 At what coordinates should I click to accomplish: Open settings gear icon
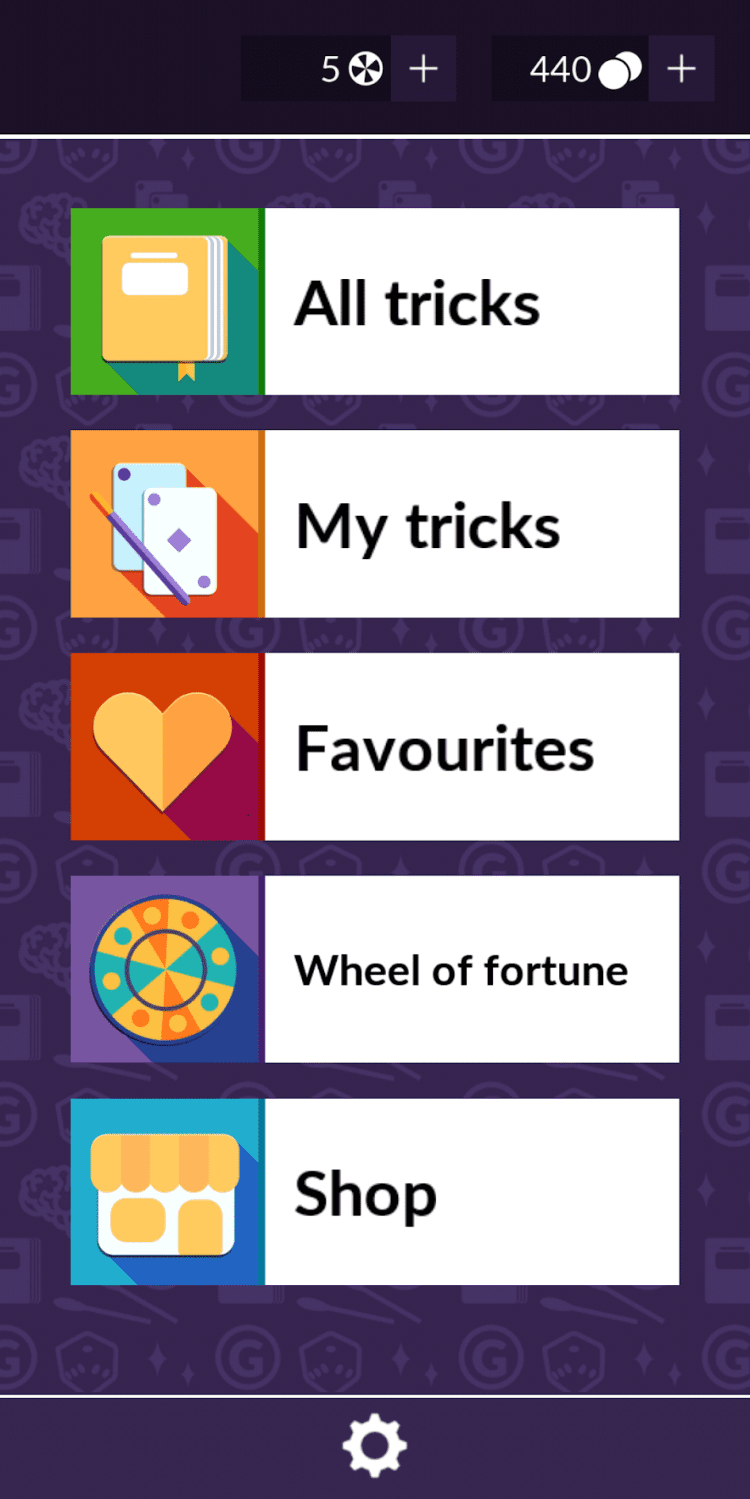[374, 1446]
